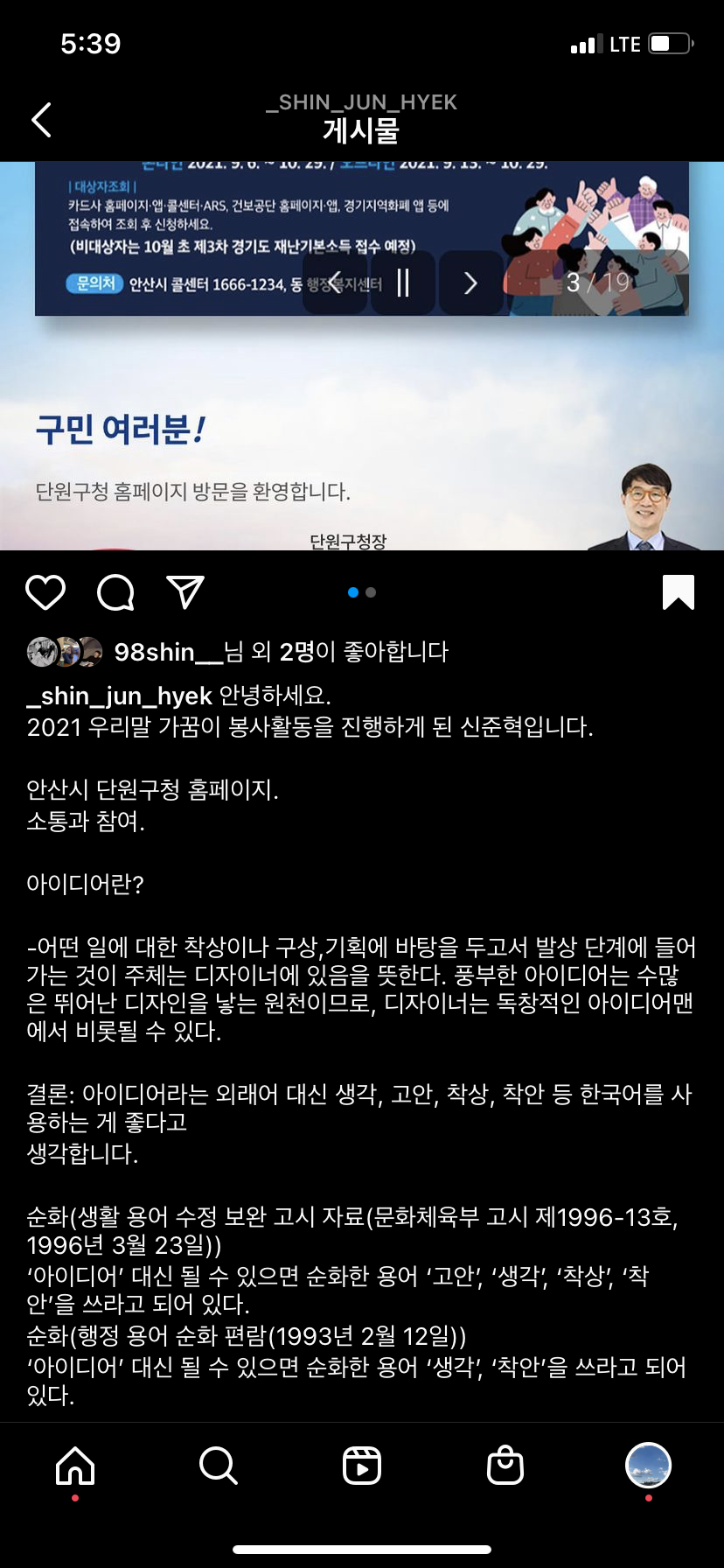Switch to the Shop tab
The width and height of the screenshot is (724, 1568).
pyautogui.click(x=505, y=1466)
